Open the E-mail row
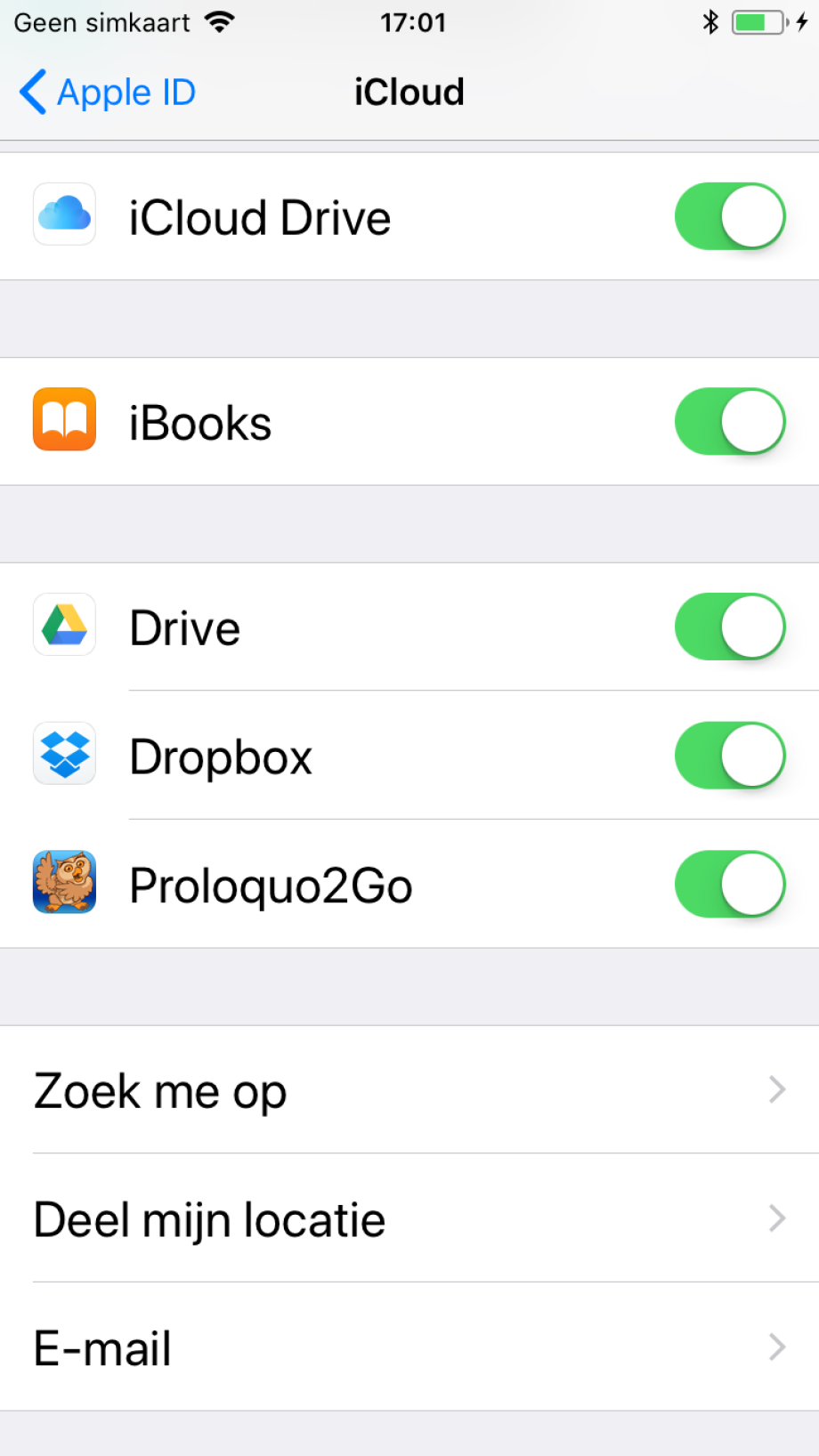The image size is (819, 1456). 409,1347
